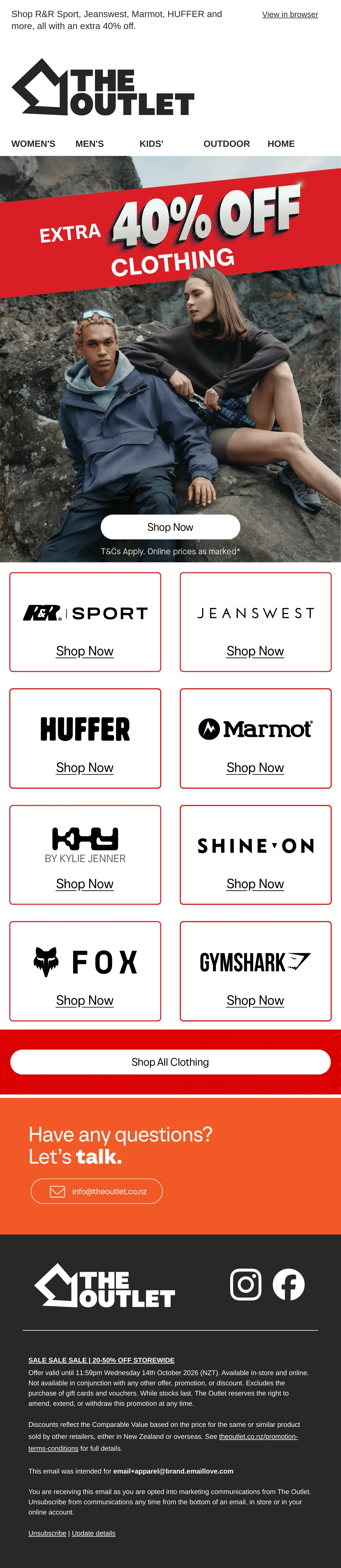The height and width of the screenshot is (1568, 341).
Task: Open The Outlet's Instagram page
Action: tap(246, 1284)
